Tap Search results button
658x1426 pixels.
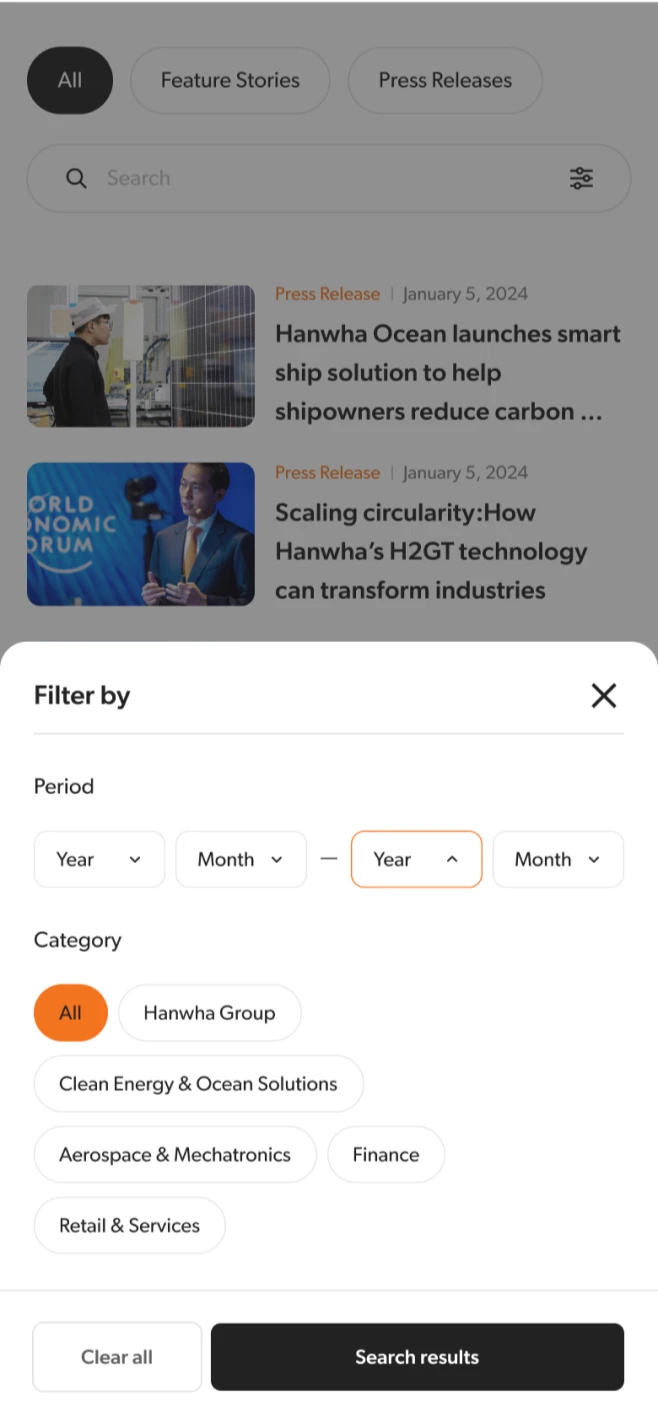coord(417,1357)
